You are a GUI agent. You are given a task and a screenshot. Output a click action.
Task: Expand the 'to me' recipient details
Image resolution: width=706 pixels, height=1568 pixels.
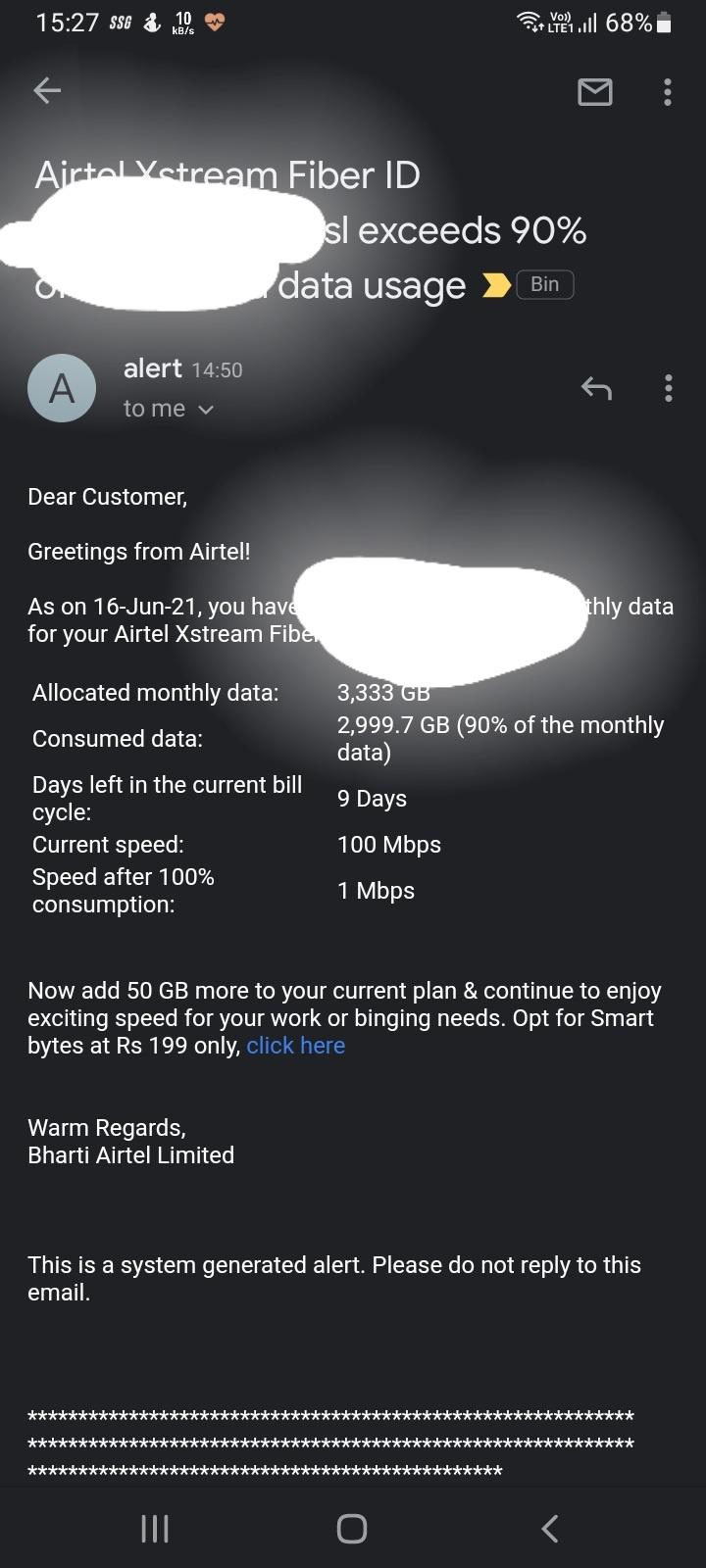click(x=169, y=409)
